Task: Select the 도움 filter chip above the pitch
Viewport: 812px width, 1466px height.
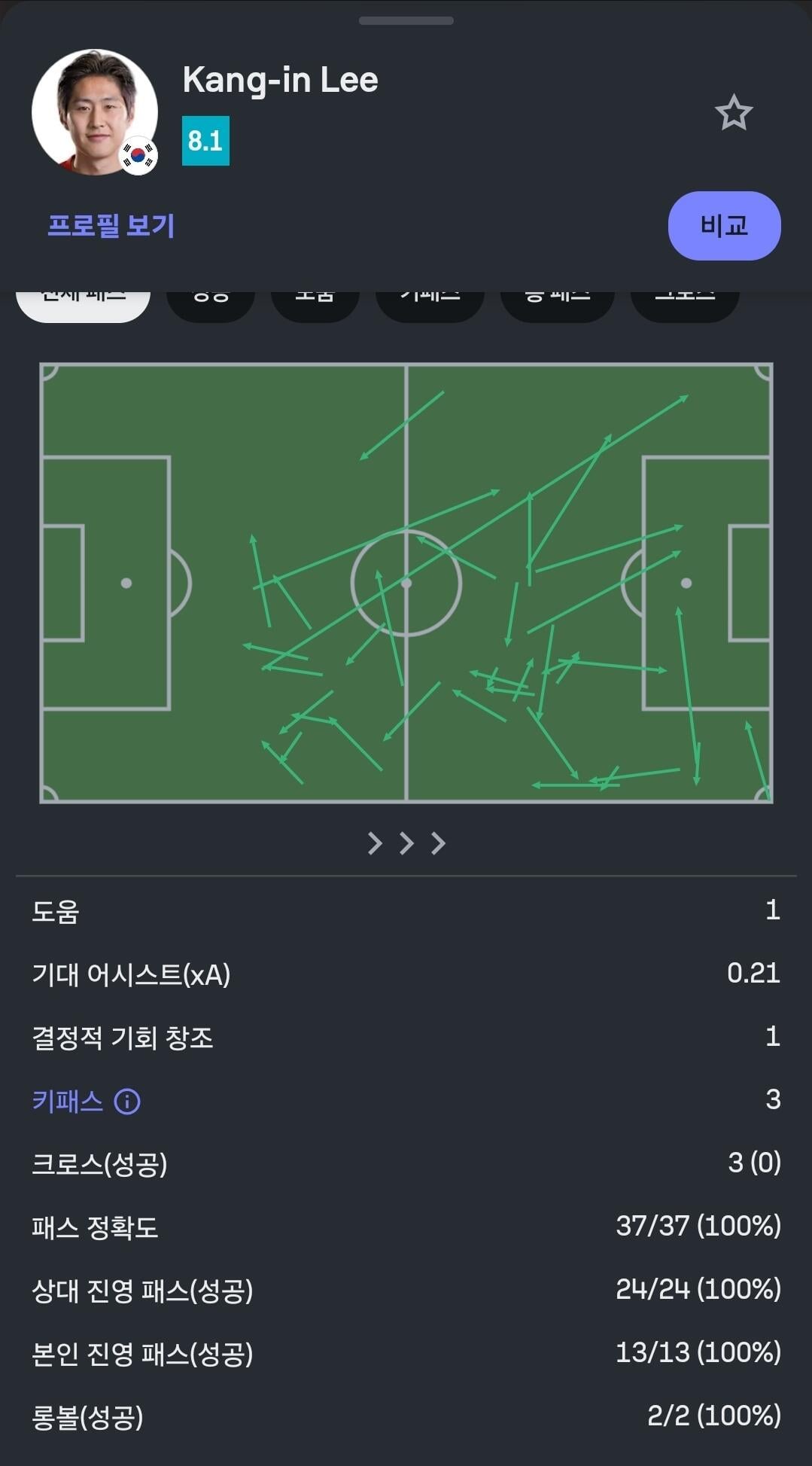Action: pos(315,305)
